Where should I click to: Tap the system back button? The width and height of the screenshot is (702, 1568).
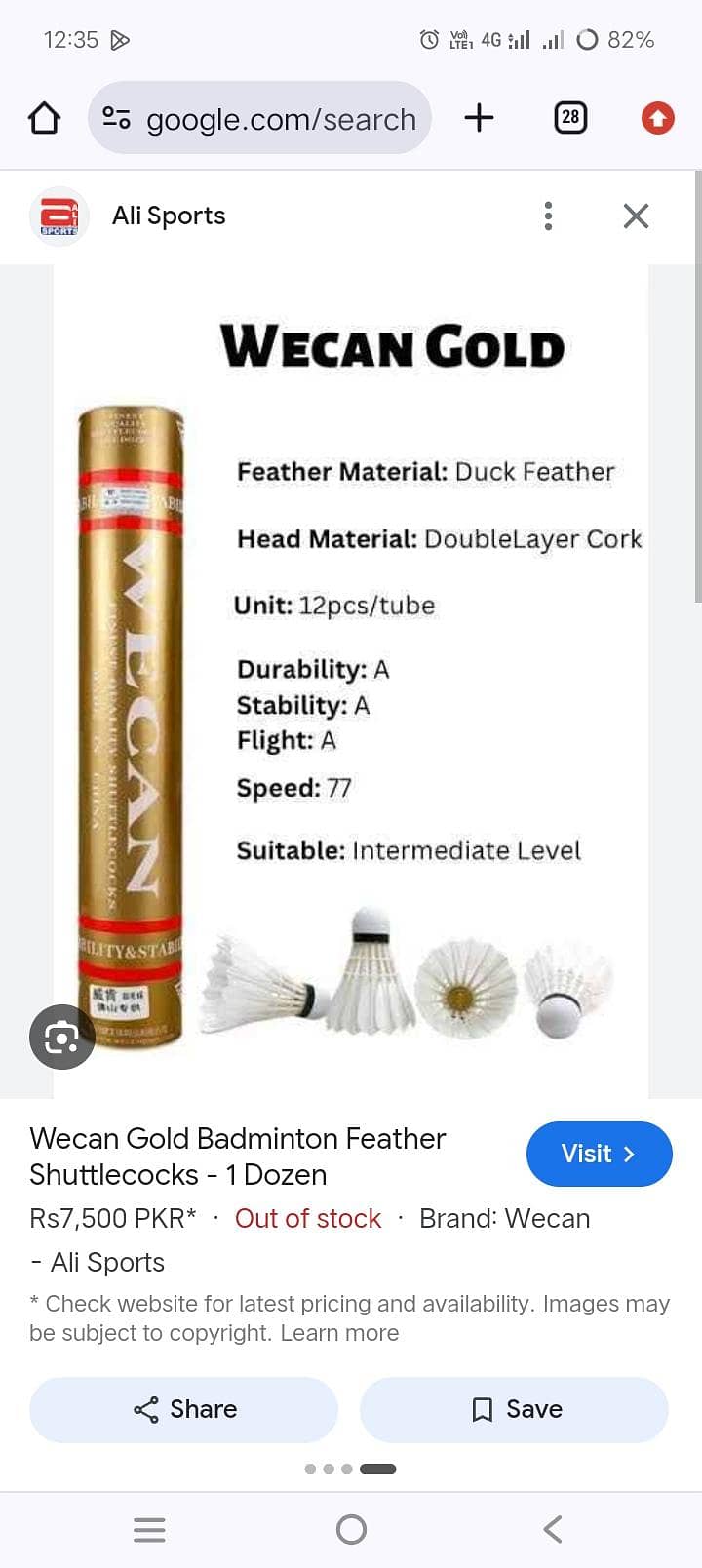coord(552,1529)
